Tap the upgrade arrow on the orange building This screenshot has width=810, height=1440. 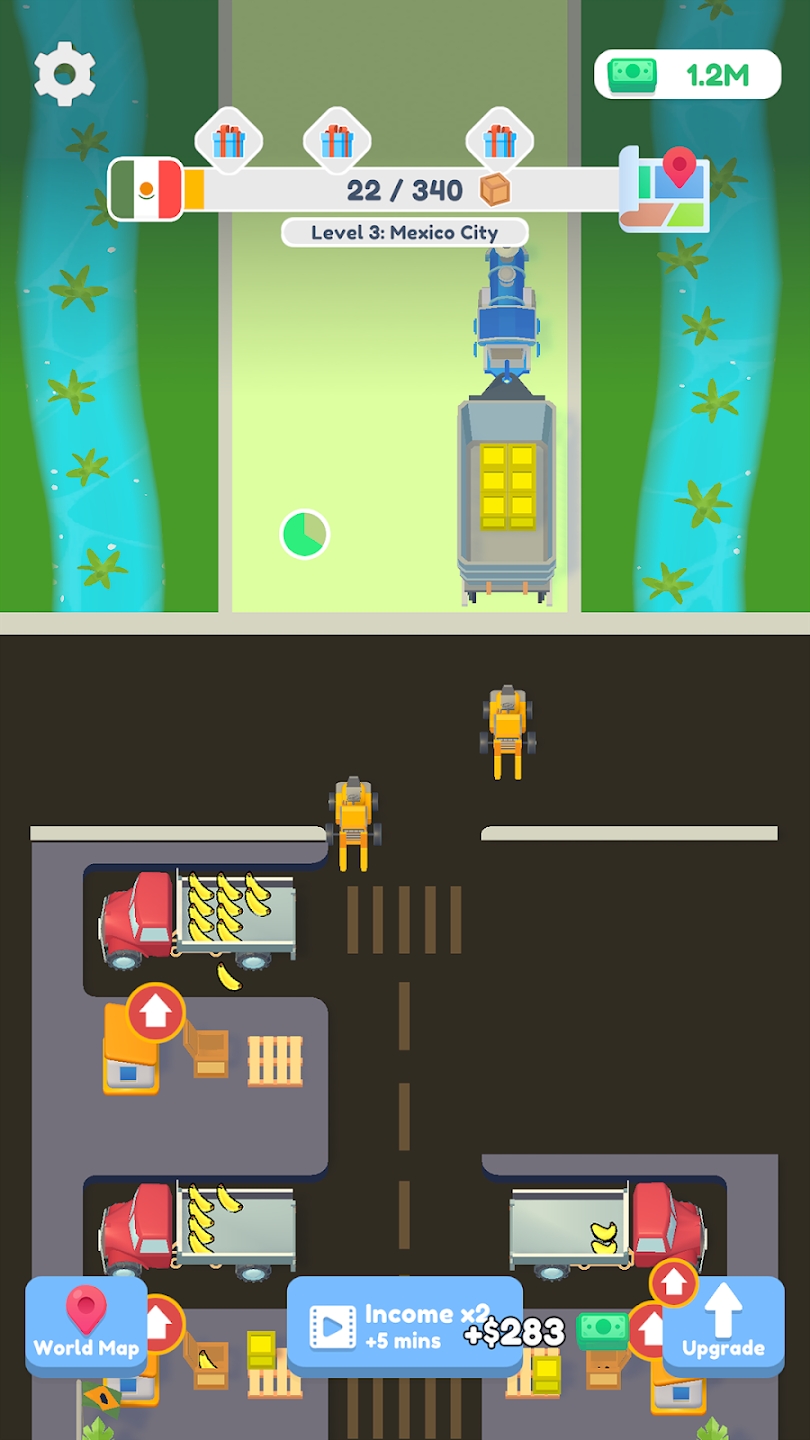[x=155, y=1012]
